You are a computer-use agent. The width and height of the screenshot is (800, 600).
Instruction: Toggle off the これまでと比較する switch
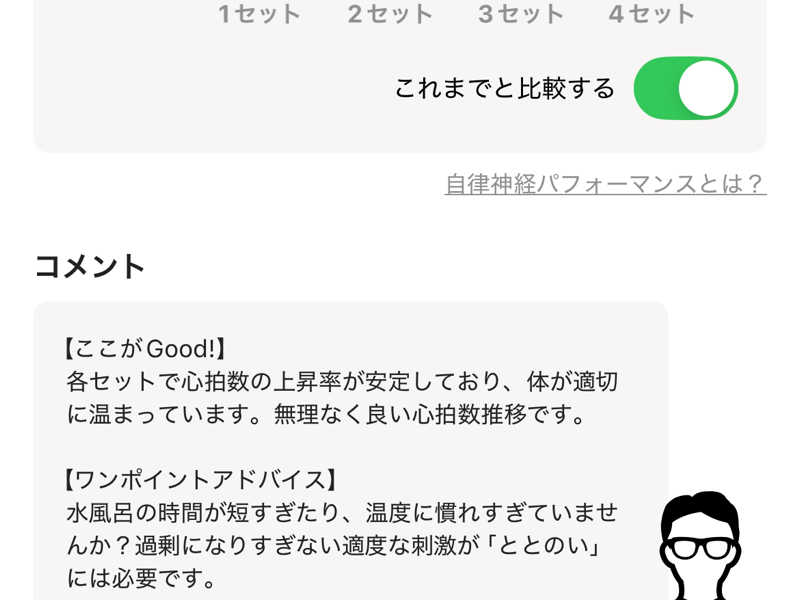coord(686,88)
